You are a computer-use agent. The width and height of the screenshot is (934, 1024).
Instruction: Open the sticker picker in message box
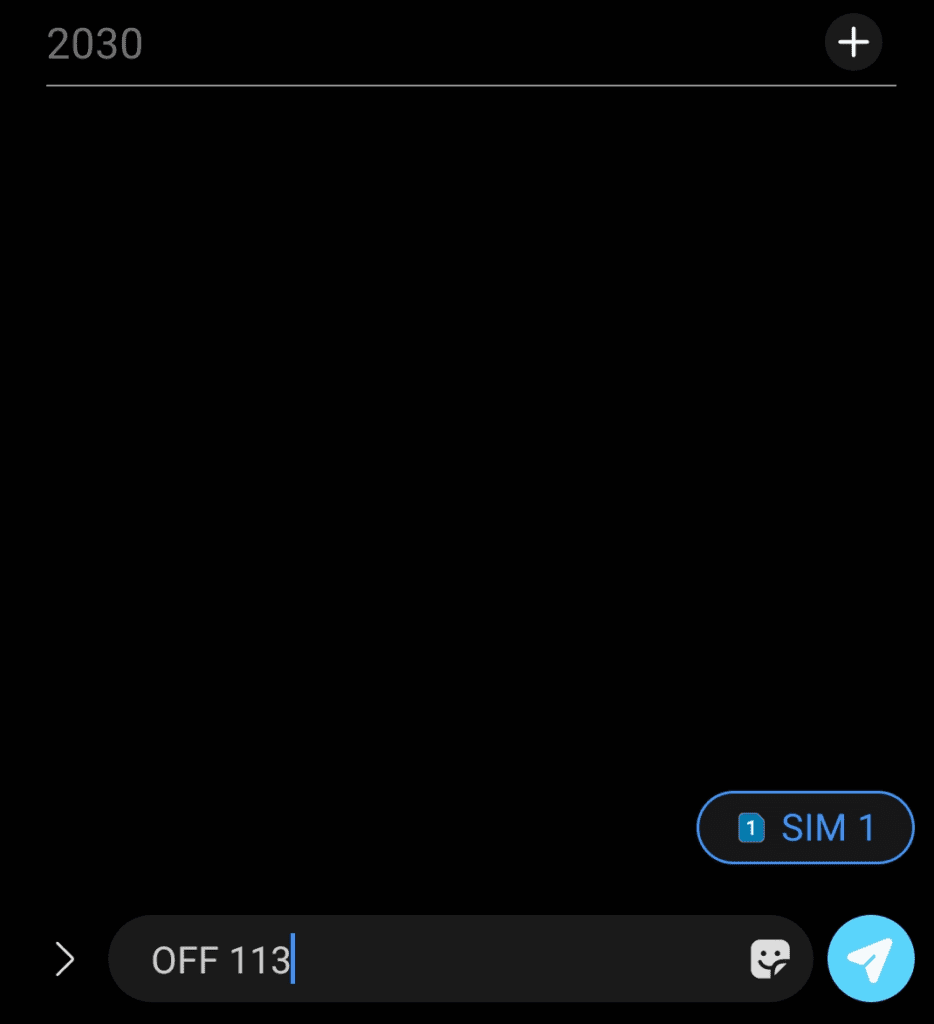pyautogui.click(x=770, y=959)
